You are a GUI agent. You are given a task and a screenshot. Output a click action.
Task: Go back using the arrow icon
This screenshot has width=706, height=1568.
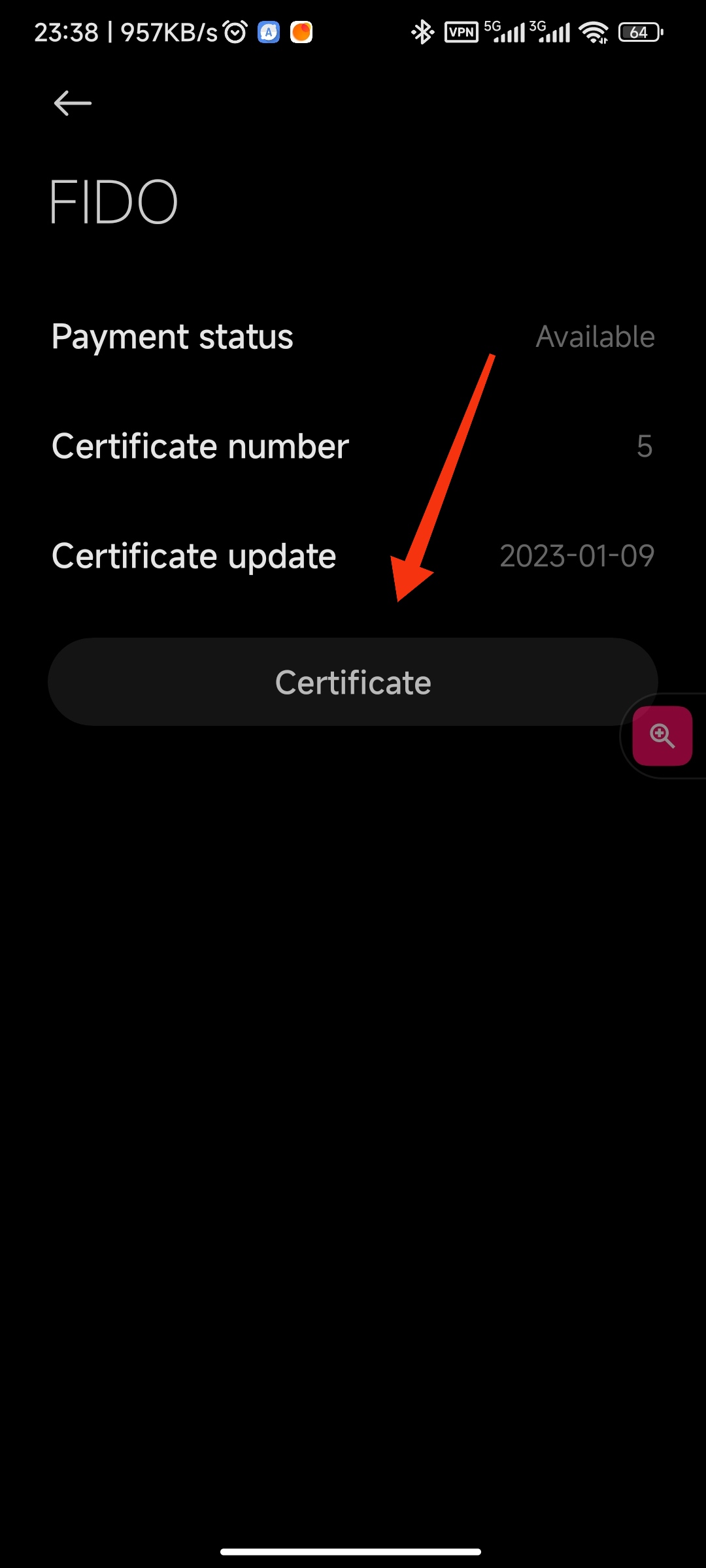pyautogui.click(x=73, y=103)
